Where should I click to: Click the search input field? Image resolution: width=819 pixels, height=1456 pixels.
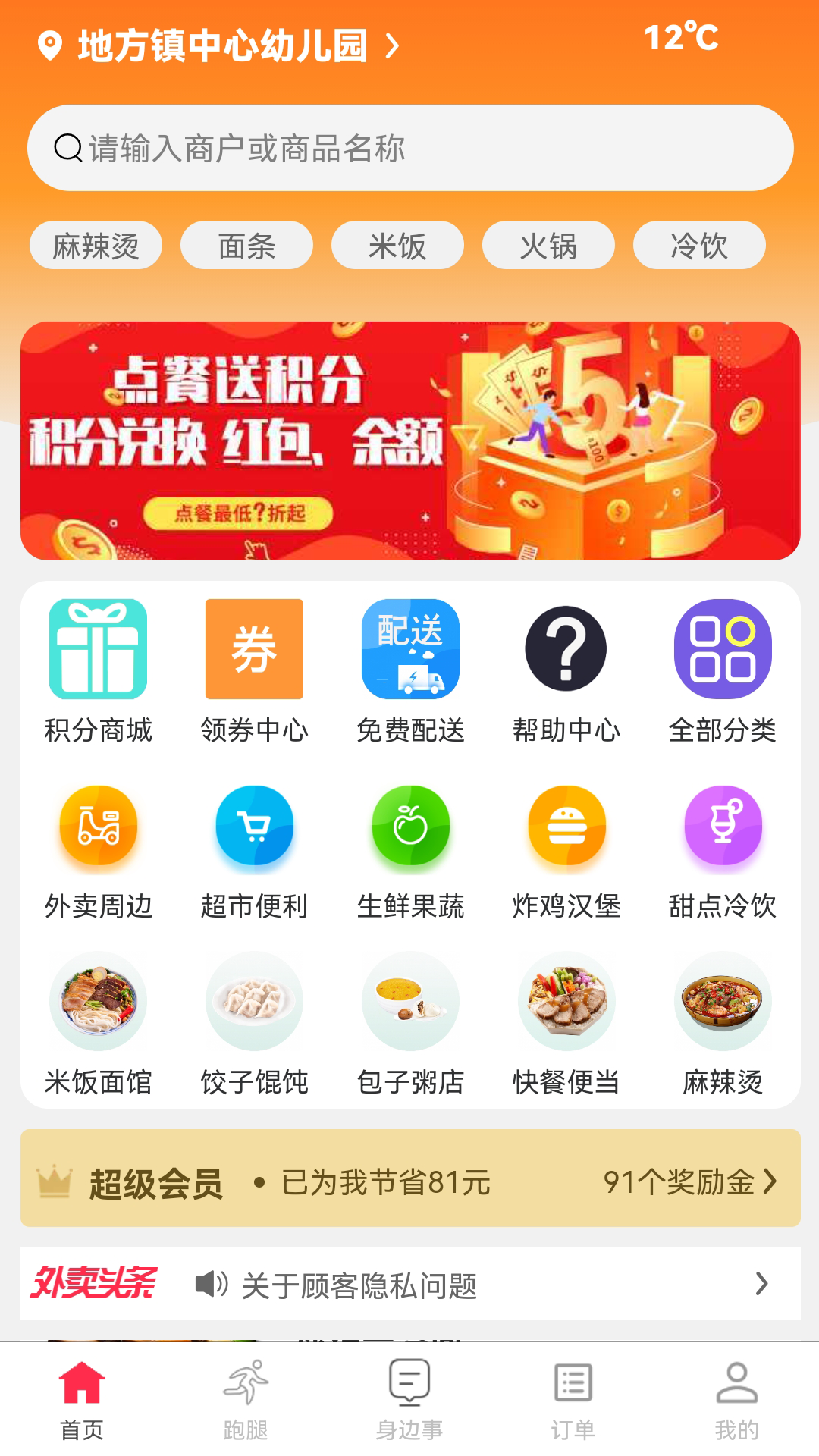[409, 148]
